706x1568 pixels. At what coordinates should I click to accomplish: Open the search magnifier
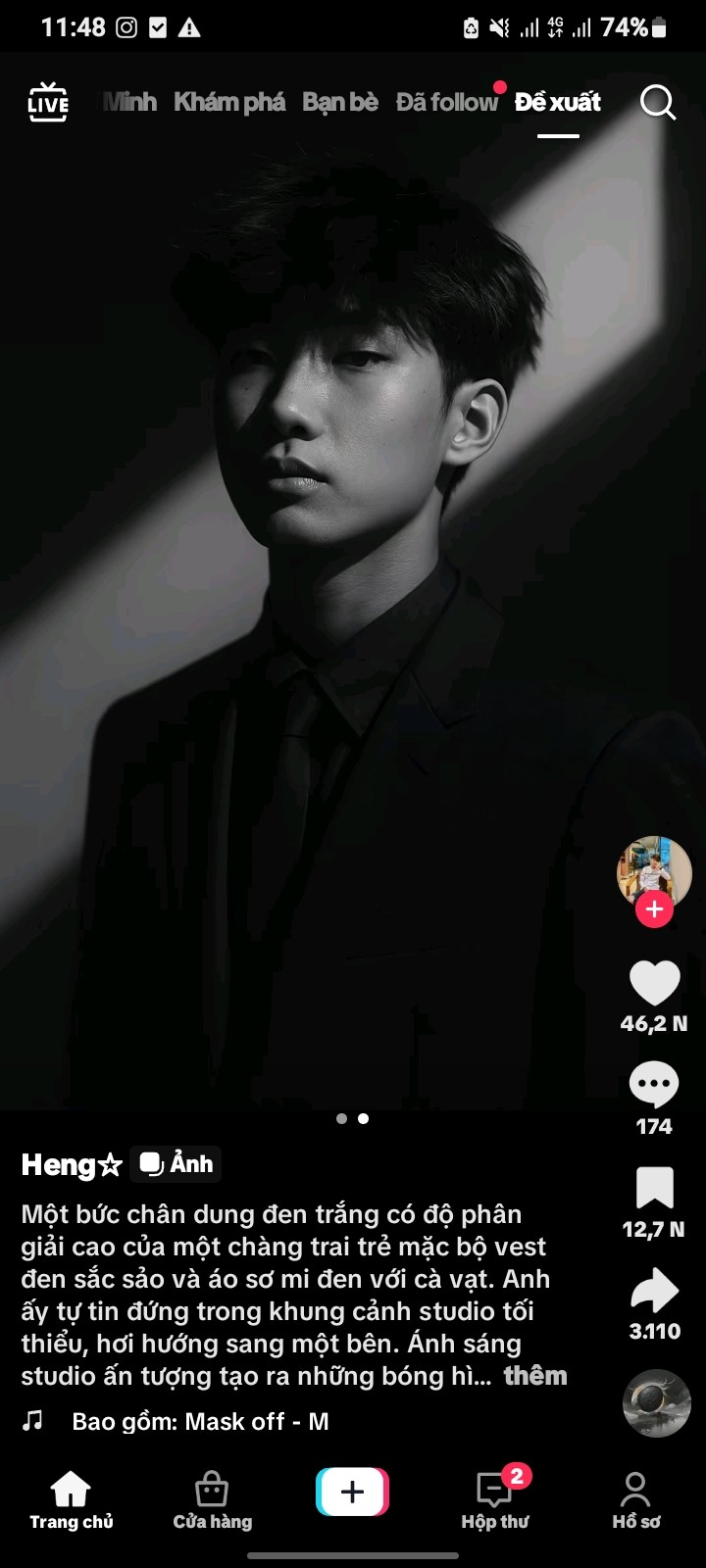tap(658, 102)
